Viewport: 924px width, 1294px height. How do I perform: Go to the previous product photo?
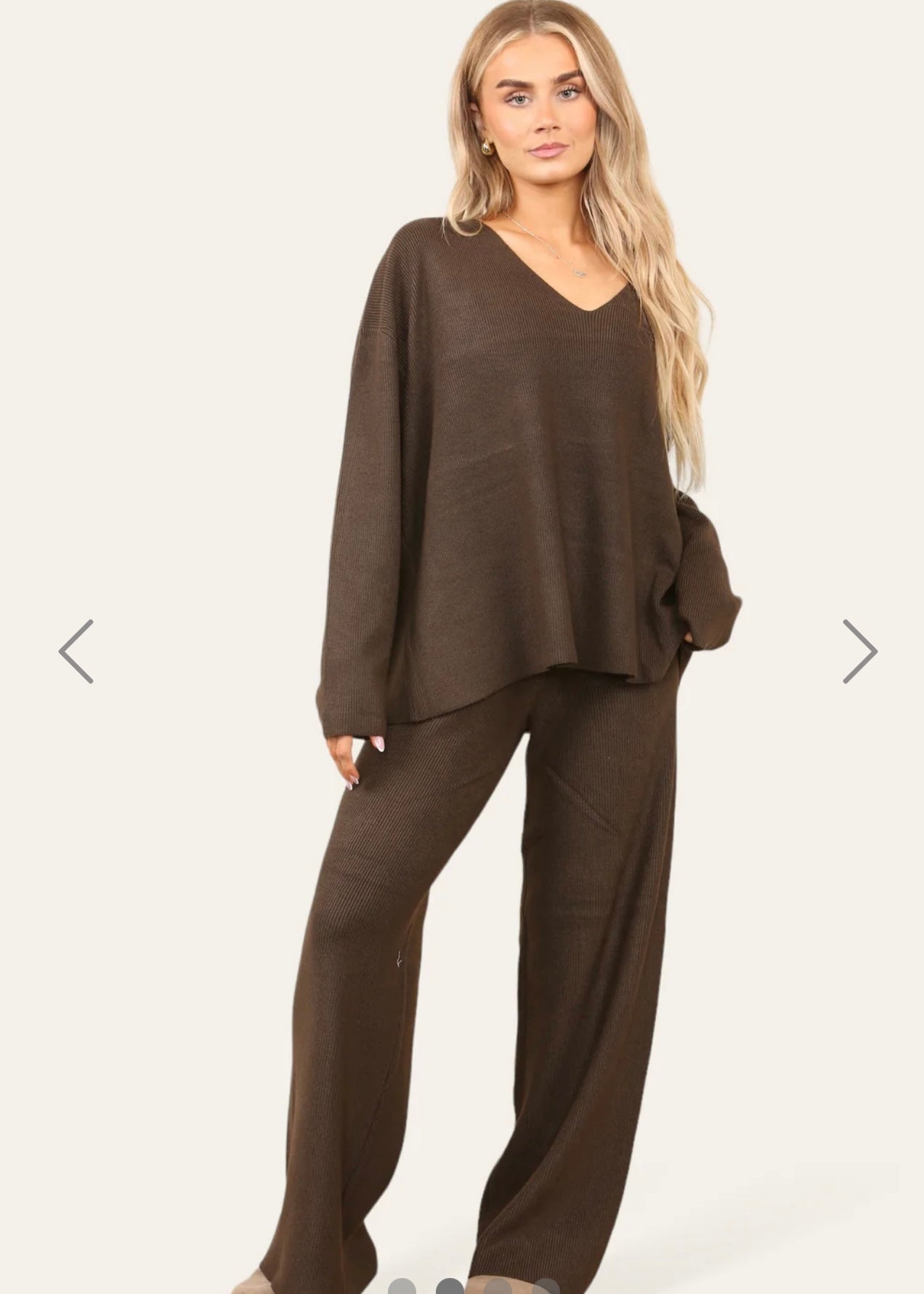click(x=76, y=651)
